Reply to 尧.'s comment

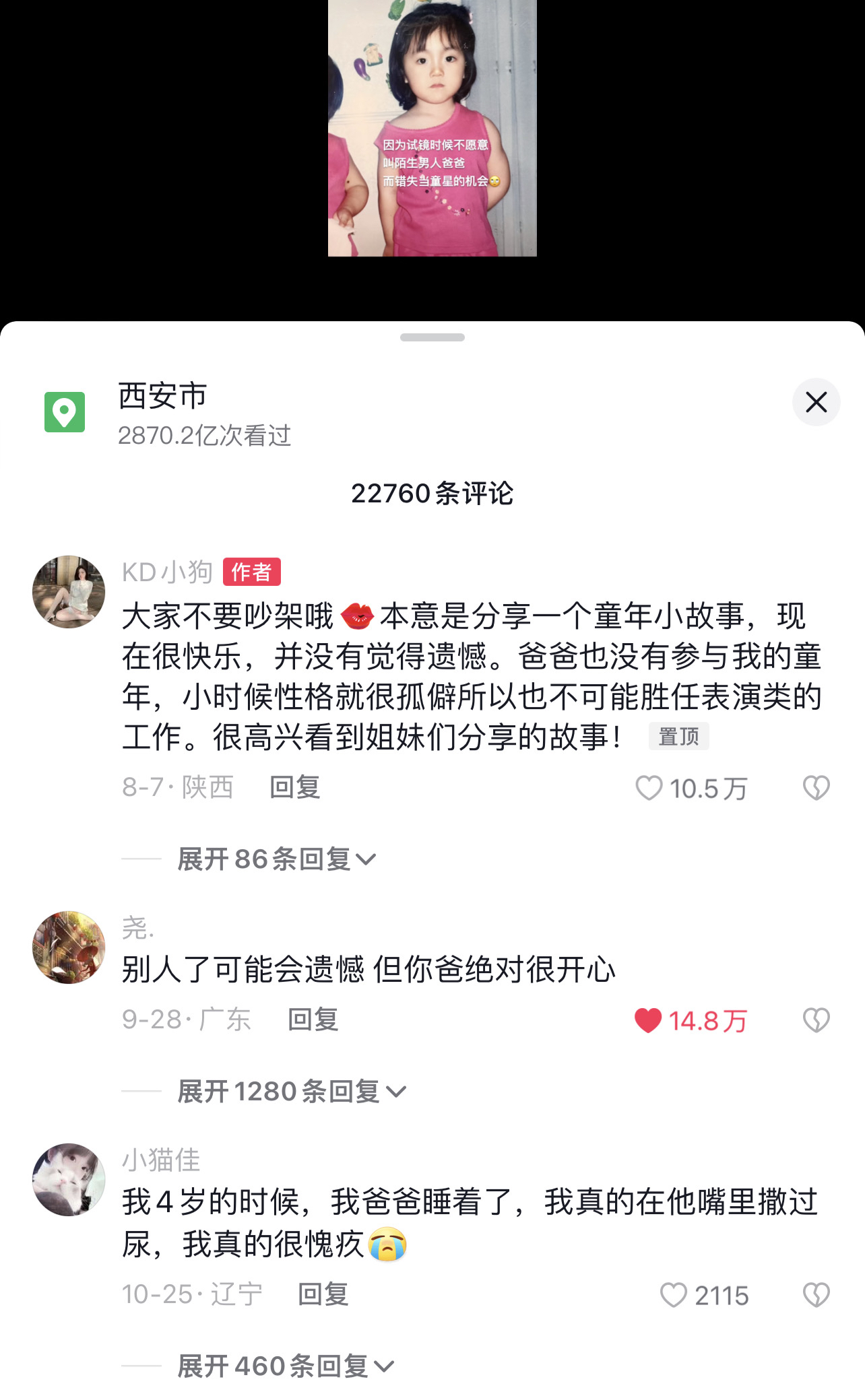tap(313, 1020)
